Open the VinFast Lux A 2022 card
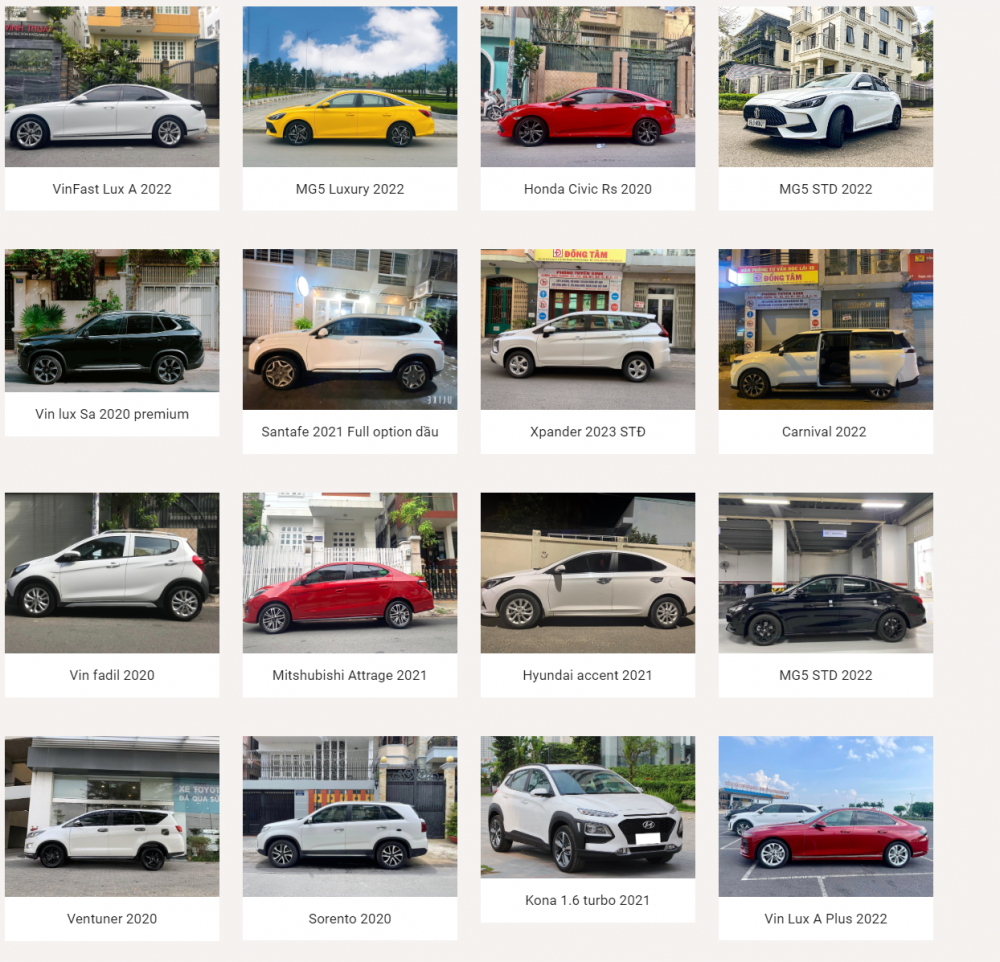Viewport: 1000px width, 962px height. 112,108
